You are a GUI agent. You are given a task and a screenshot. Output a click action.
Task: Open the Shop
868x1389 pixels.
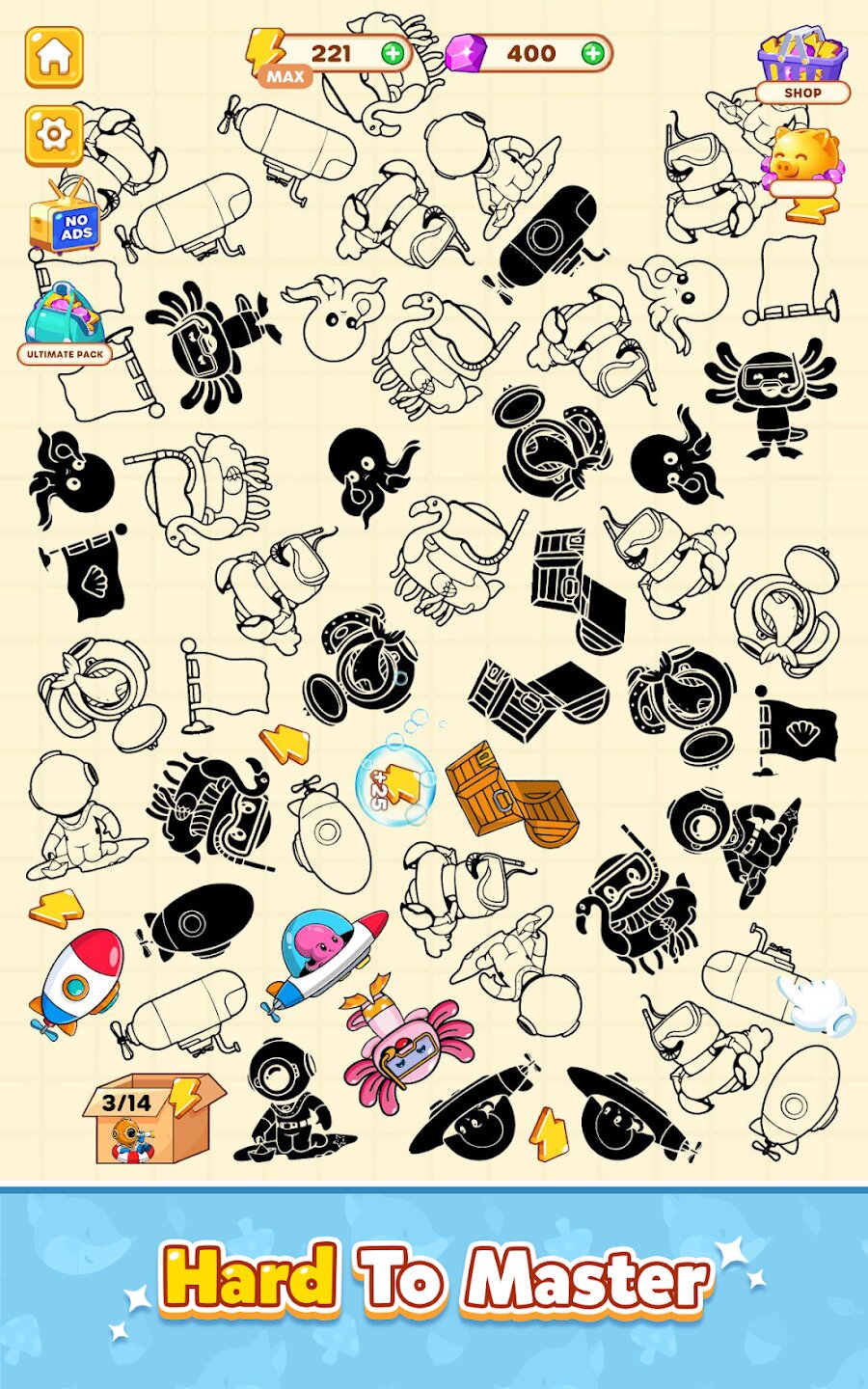pos(801,66)
